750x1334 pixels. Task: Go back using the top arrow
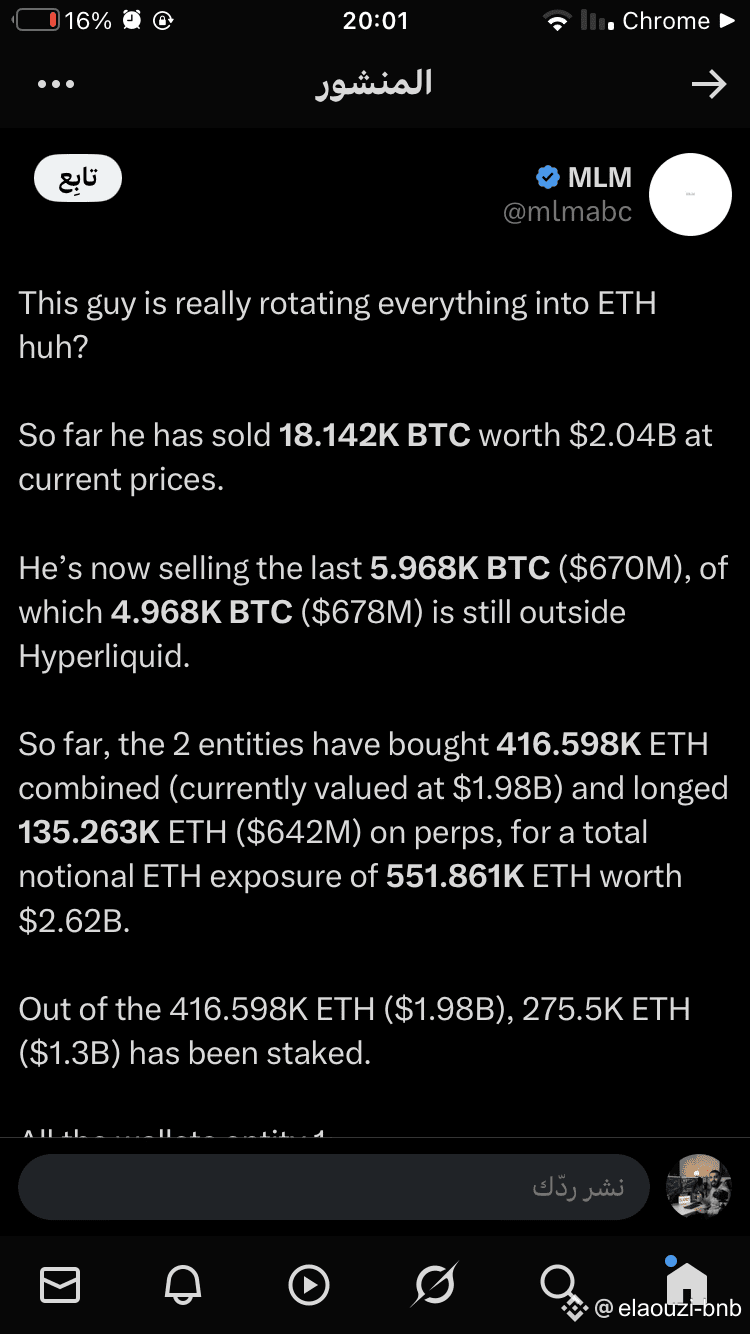tap(708, 85)
